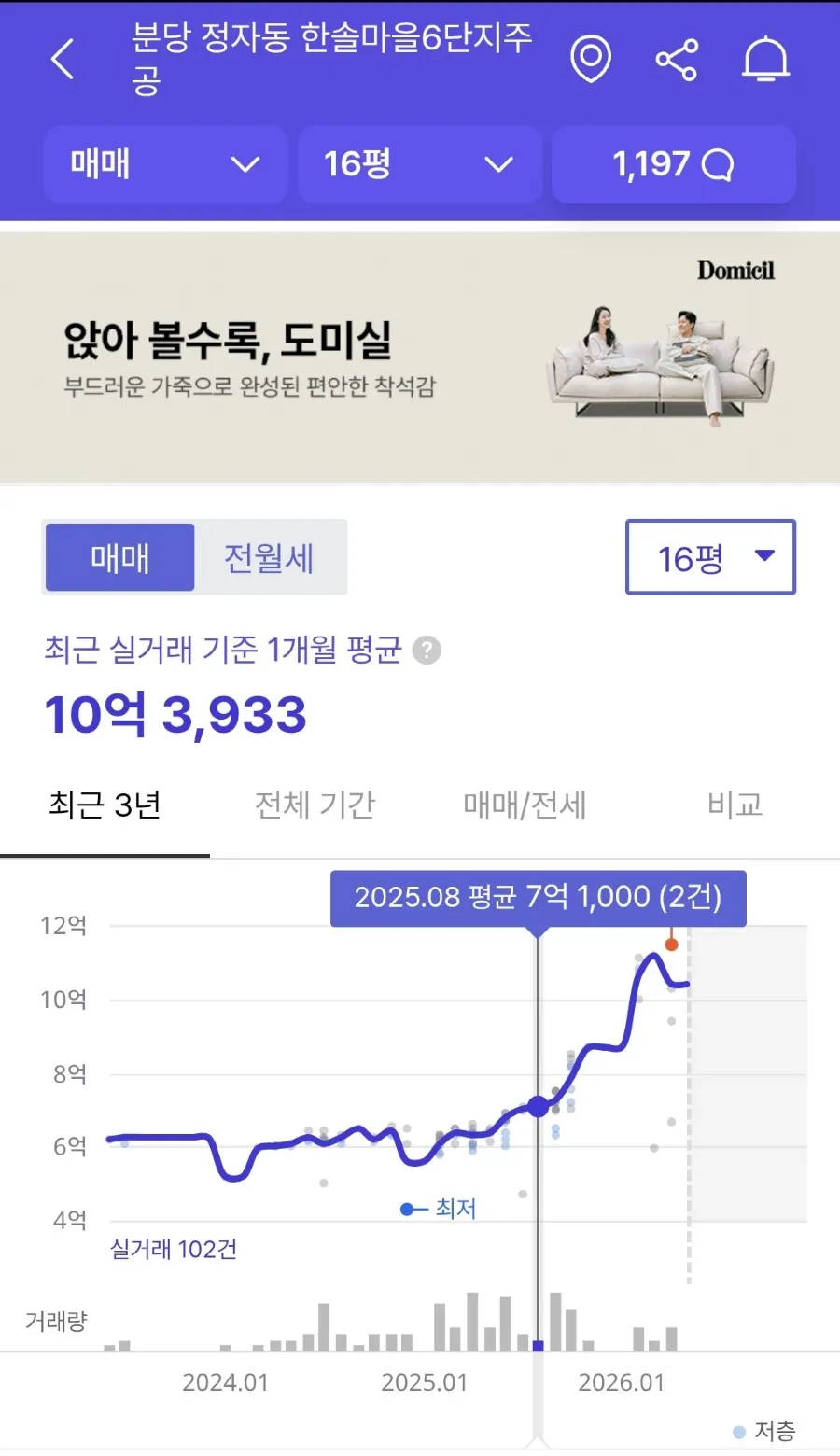Open the 비교 tab

pyautogui.click(x=735, y=805)
